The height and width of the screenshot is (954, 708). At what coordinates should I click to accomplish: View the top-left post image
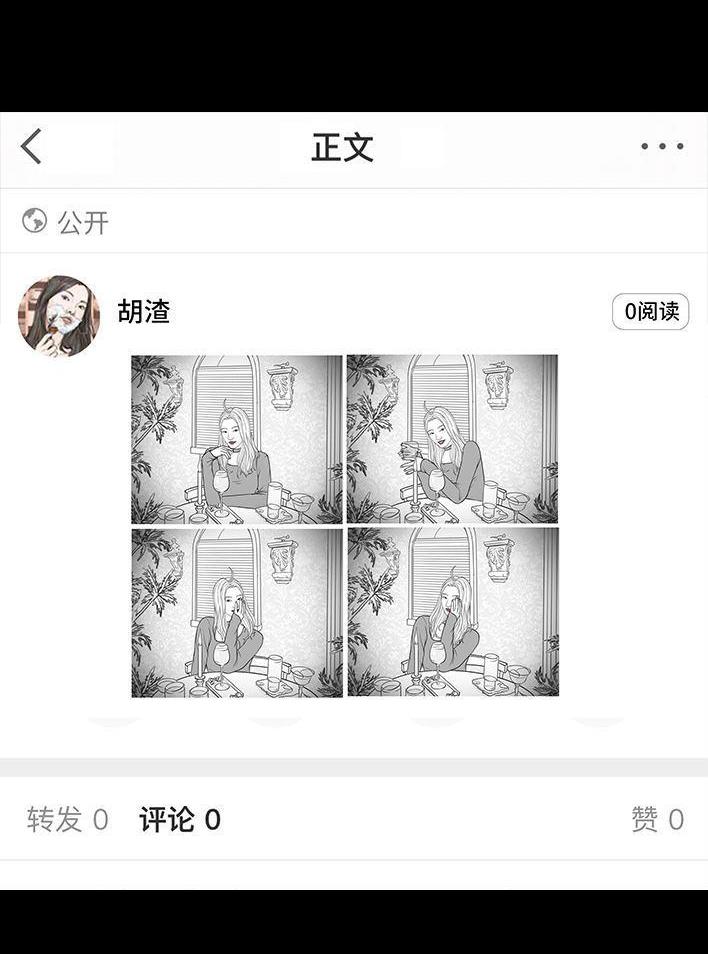coord(237,439)
